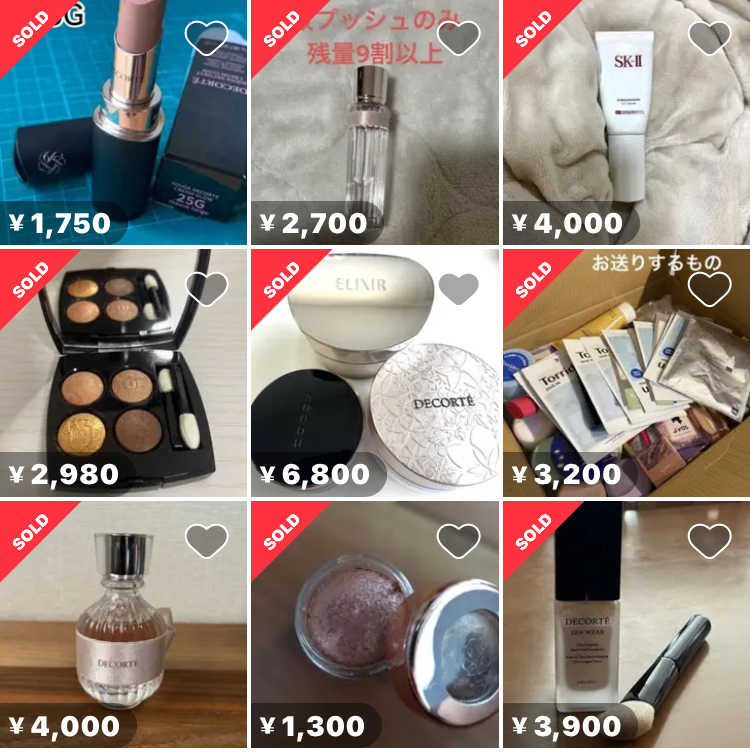This screenshot has height=752, width=750.
Task: Open the ¥6,800 Elixir and Decorté powder listing
Action: [x=374, y=380]
